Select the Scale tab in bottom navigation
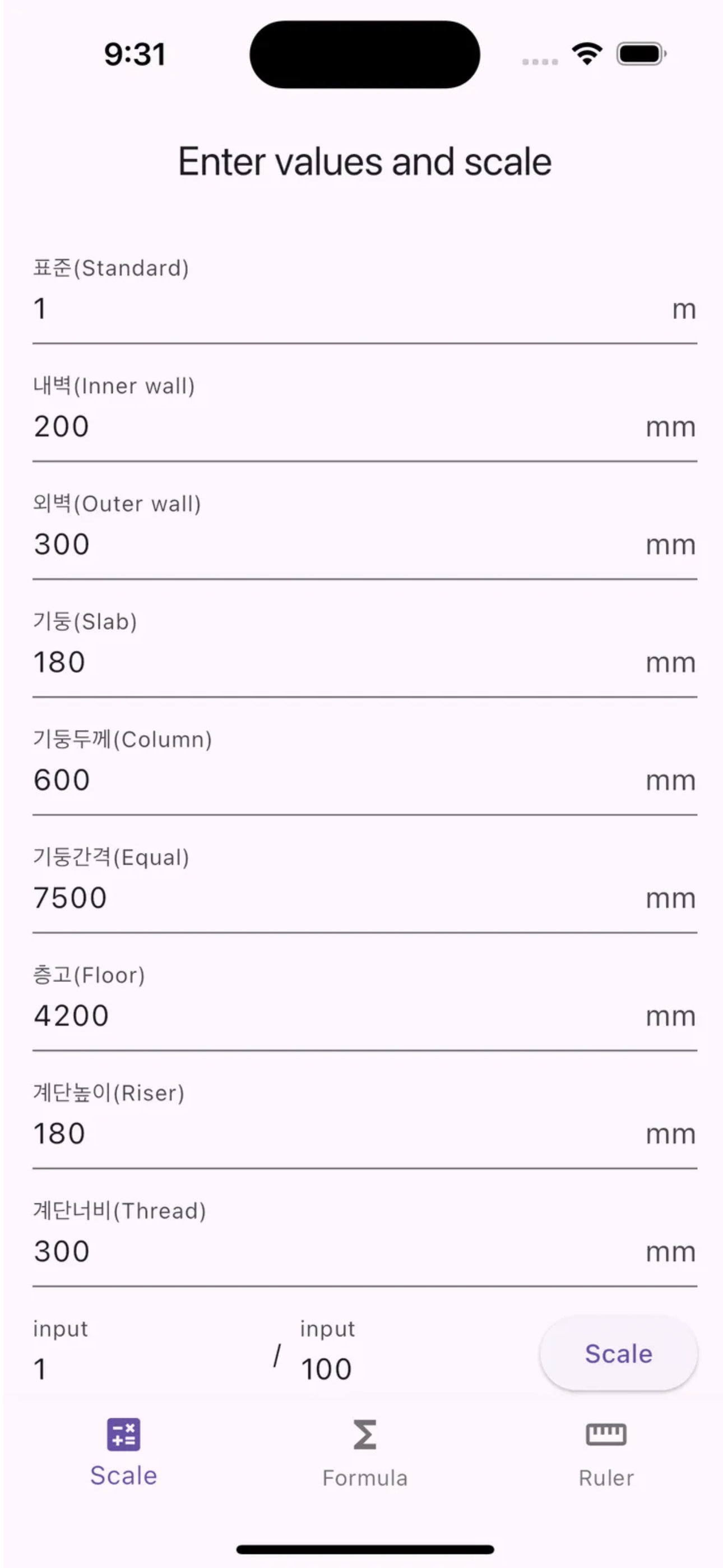 (123, 1451)
